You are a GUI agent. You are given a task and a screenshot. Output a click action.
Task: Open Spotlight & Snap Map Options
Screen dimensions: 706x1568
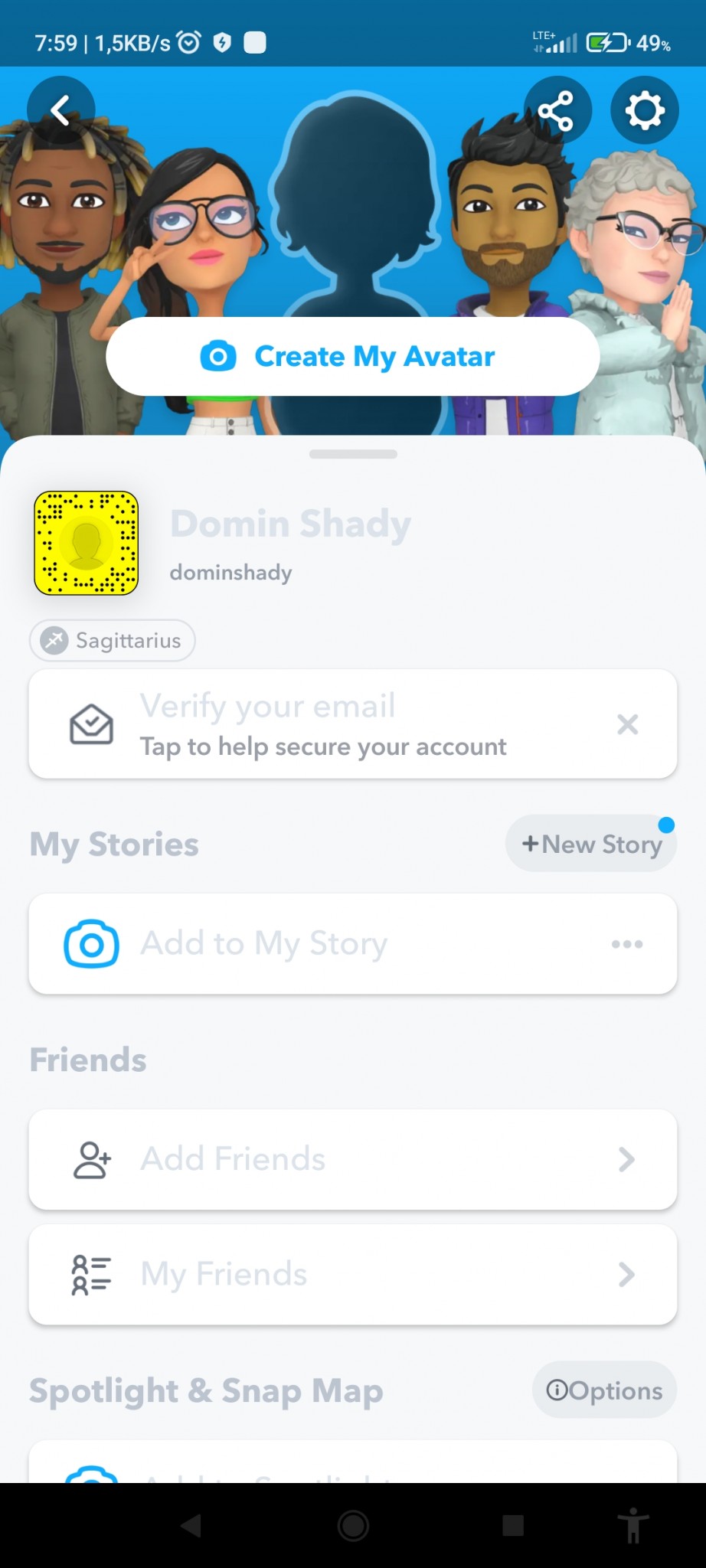click(x=604, y=1390)
